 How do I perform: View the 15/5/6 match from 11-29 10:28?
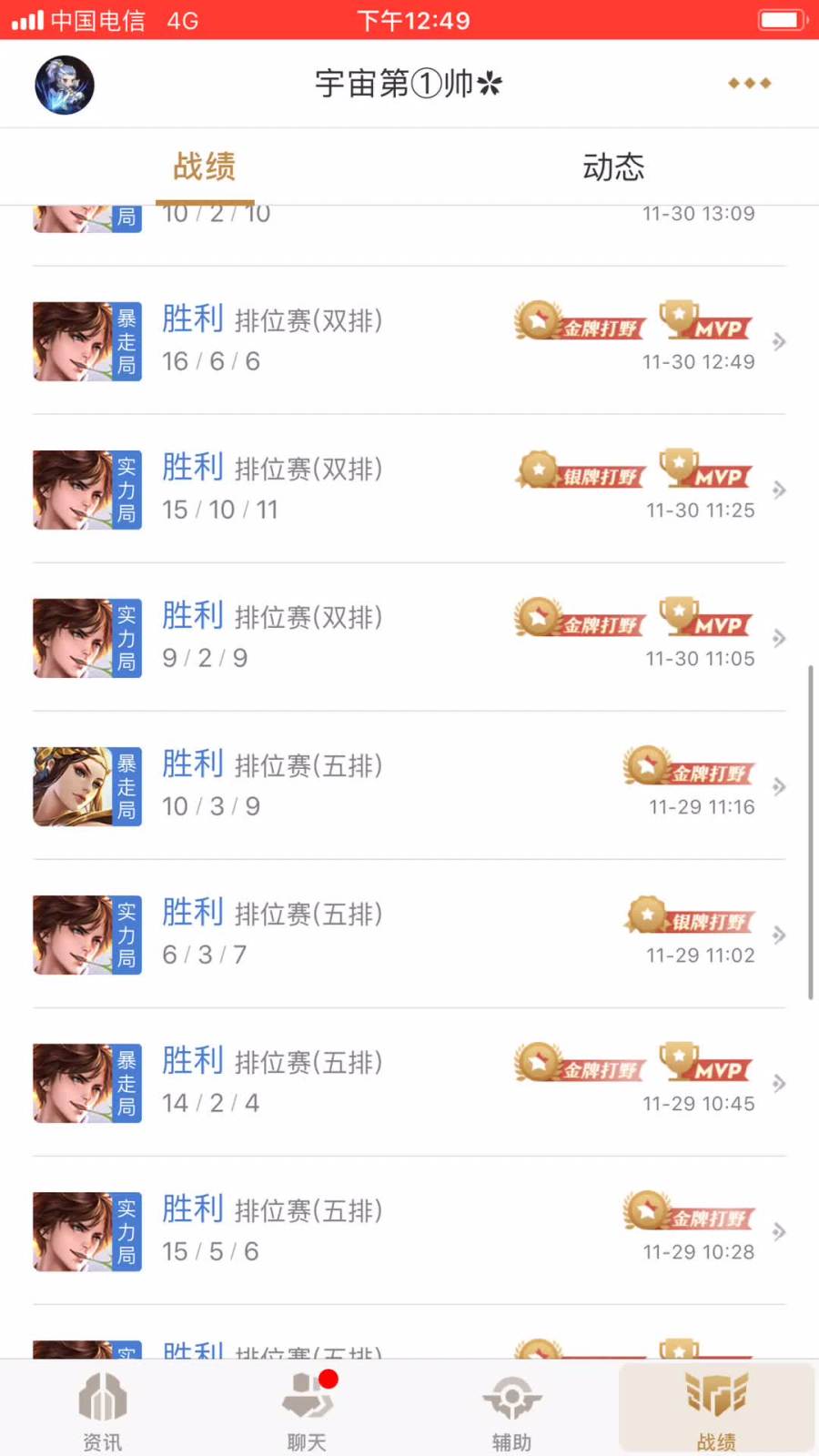pos(409,1231)
